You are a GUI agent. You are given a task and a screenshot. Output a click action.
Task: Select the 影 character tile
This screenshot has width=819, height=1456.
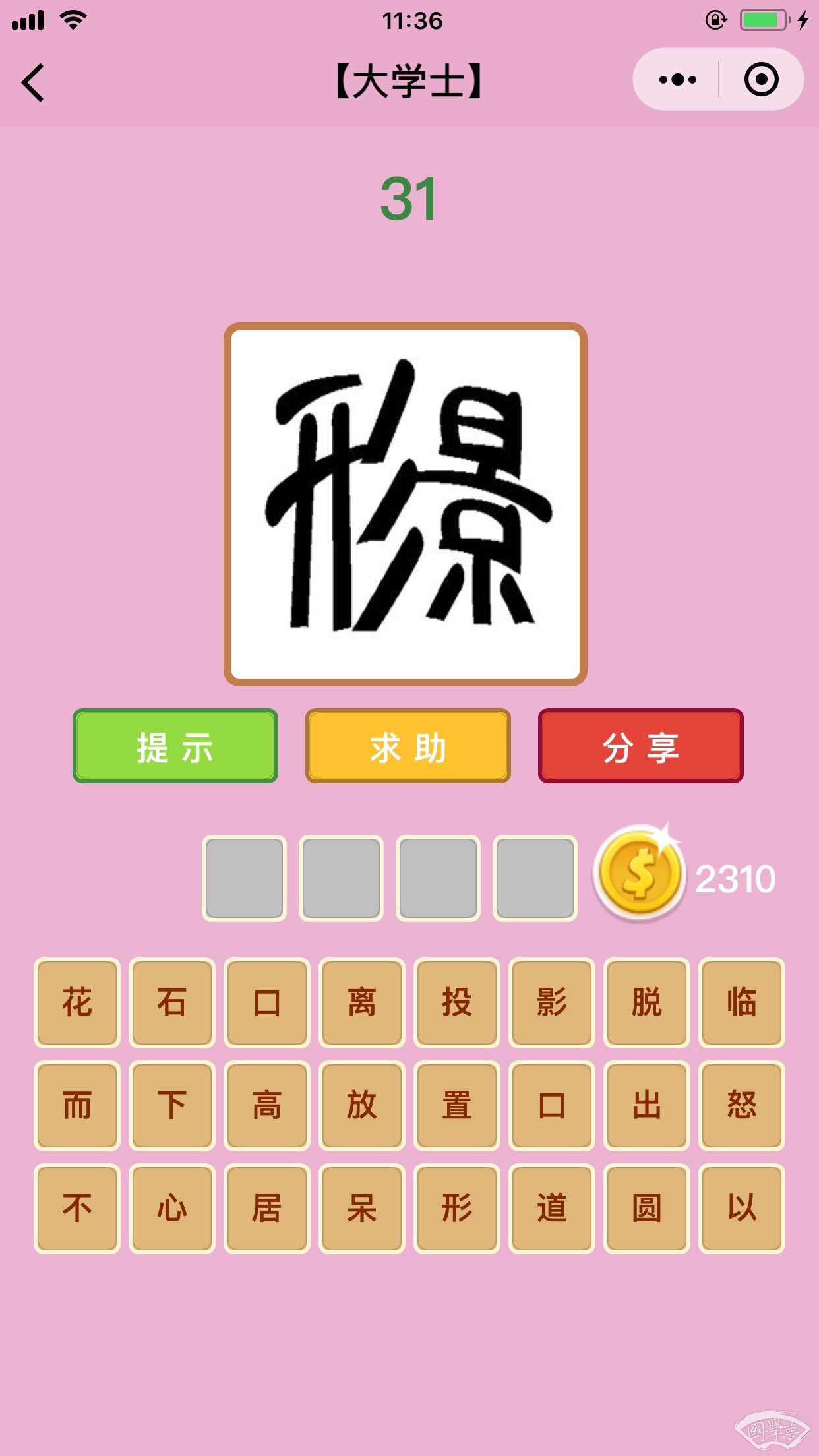pyautogui.click(x=552, y=1002)
